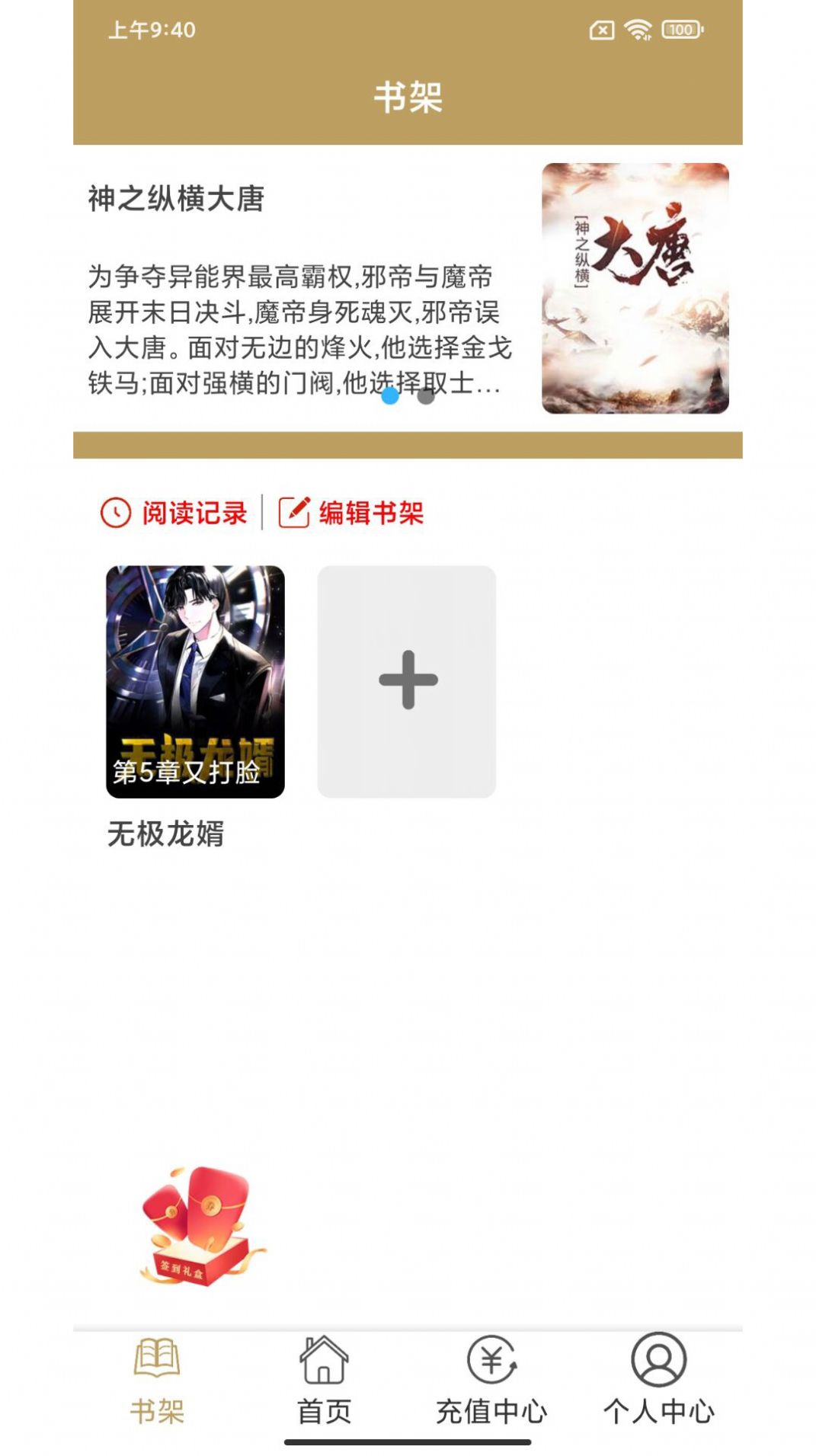Image resolution: width=816 pixels, height=1456 pixels.
Task: Select the blue carousel indicator dot
Action: (389, 398)
